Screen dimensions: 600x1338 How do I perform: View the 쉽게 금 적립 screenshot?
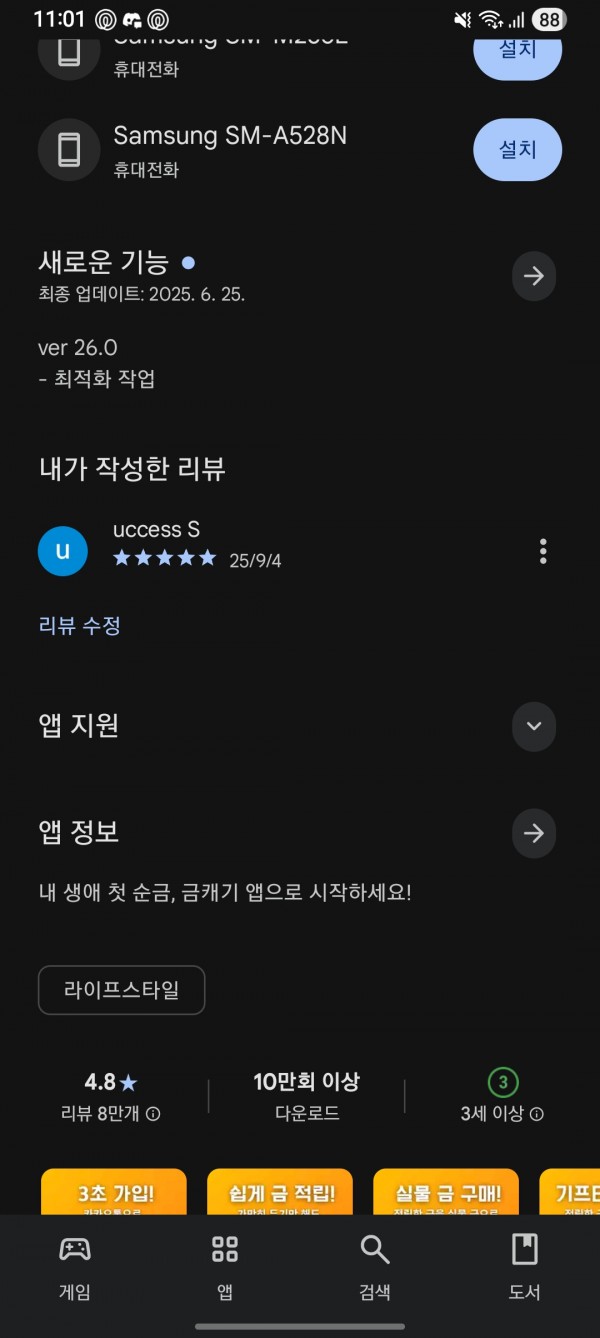click(280, 1191)
